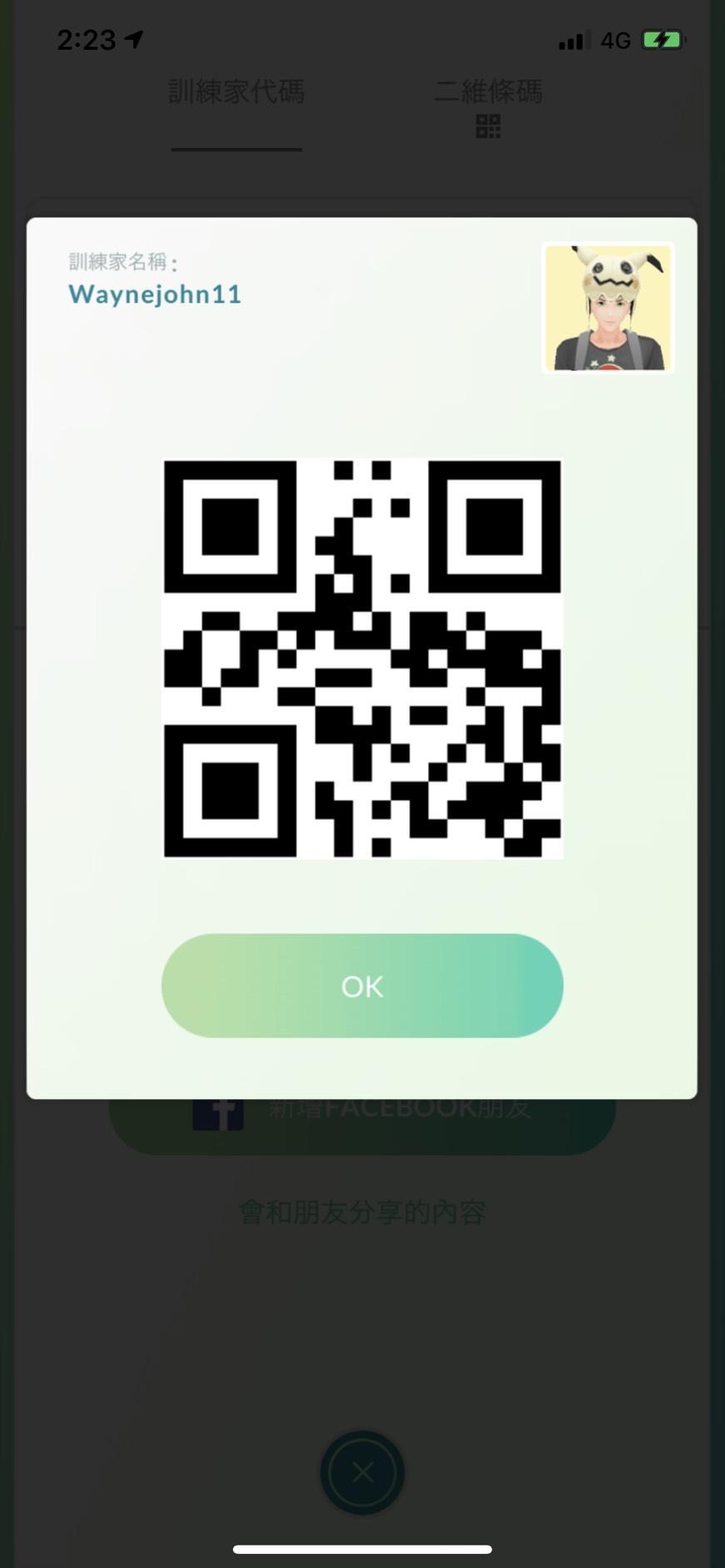Tap the time 2:23 in the status bar

(89, 39)
